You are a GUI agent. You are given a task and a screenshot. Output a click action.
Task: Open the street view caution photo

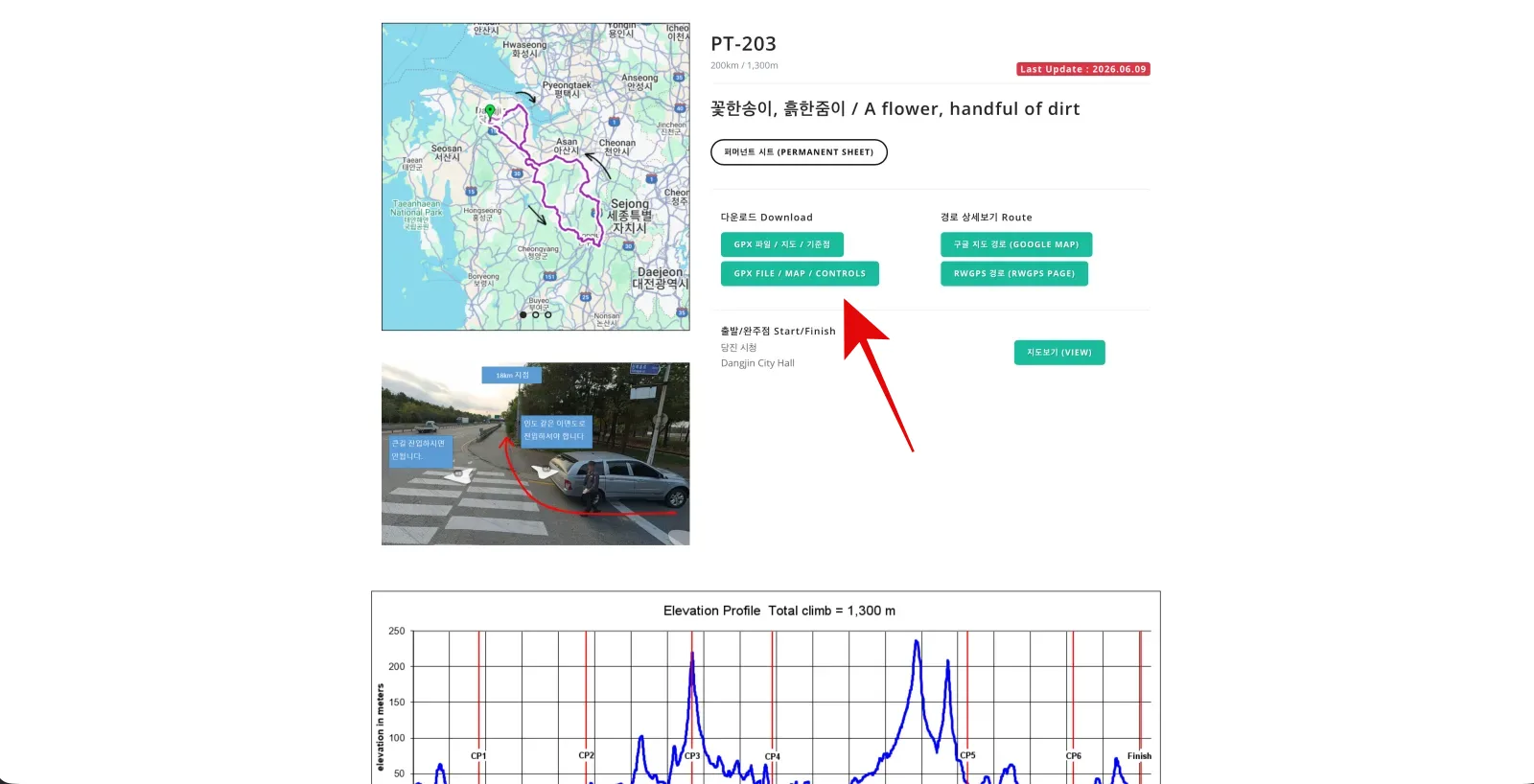click(536, 453)
